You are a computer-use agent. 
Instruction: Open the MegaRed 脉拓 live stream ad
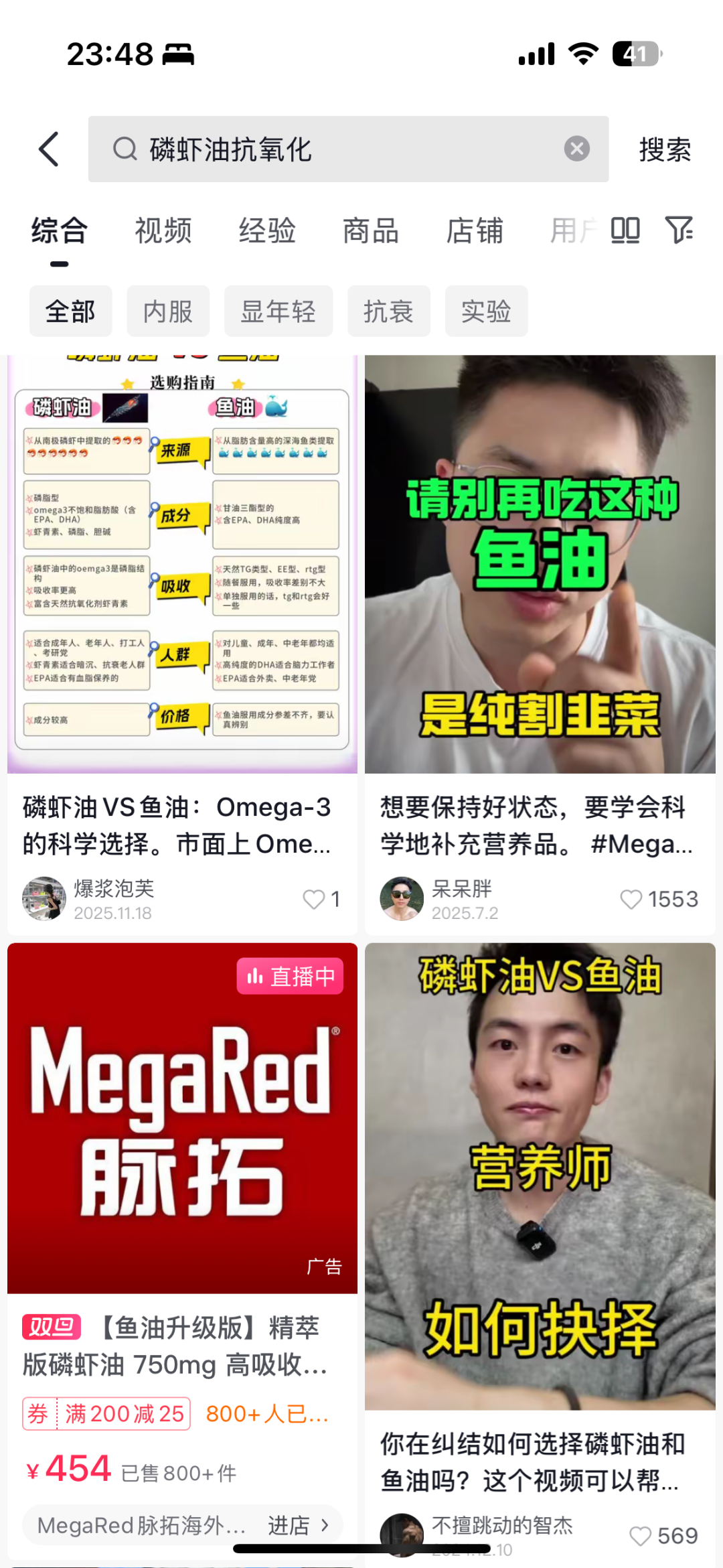coord(182,1118)
